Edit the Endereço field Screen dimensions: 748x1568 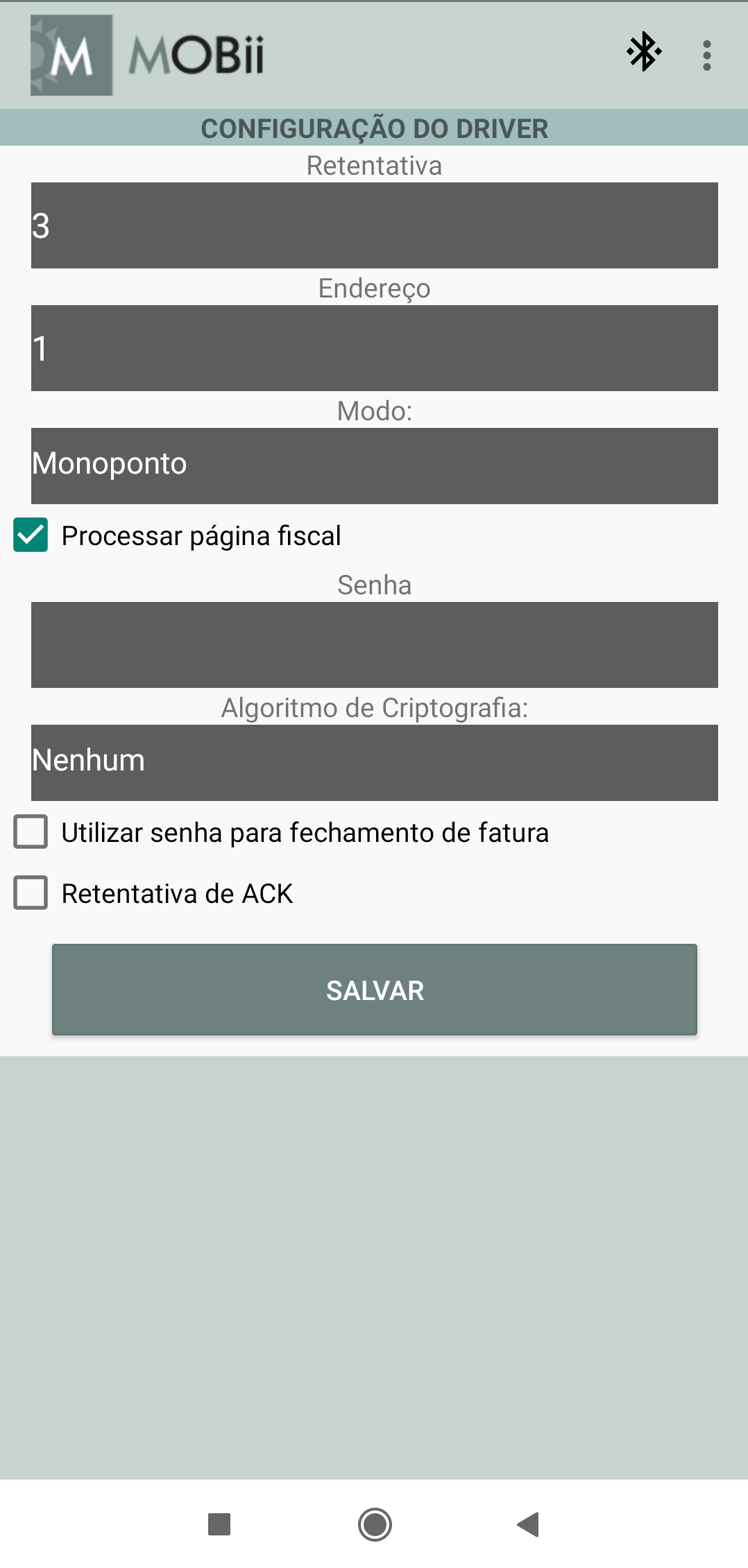tap(375, 348)
